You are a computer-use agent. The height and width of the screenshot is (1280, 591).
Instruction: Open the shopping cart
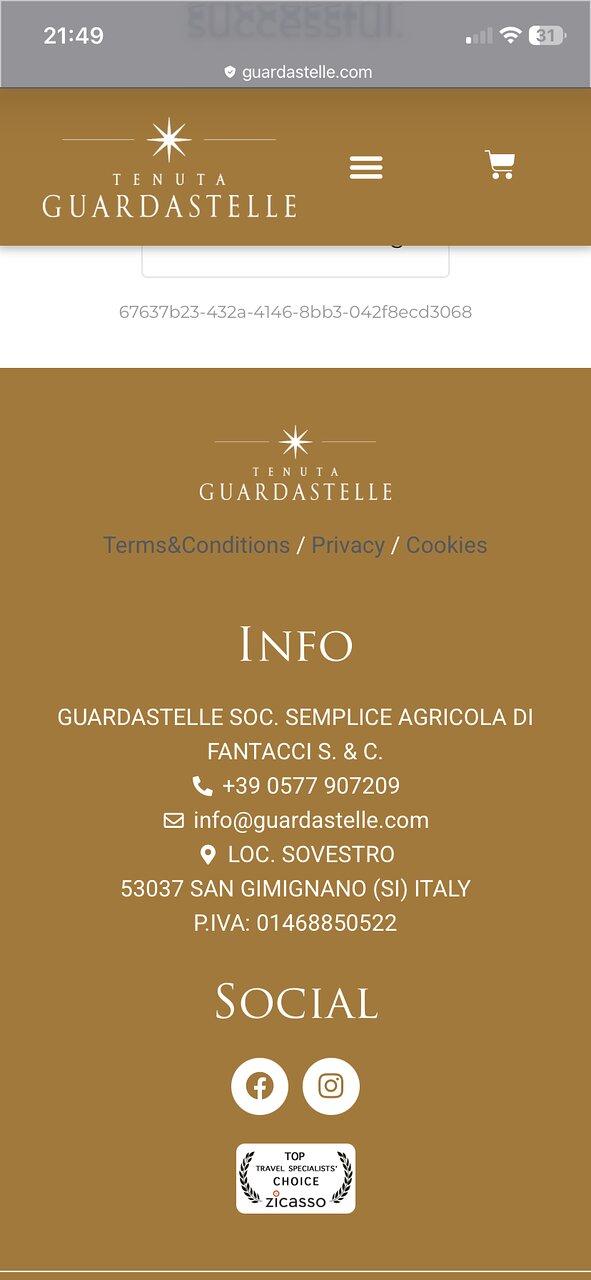coord(500,165)
